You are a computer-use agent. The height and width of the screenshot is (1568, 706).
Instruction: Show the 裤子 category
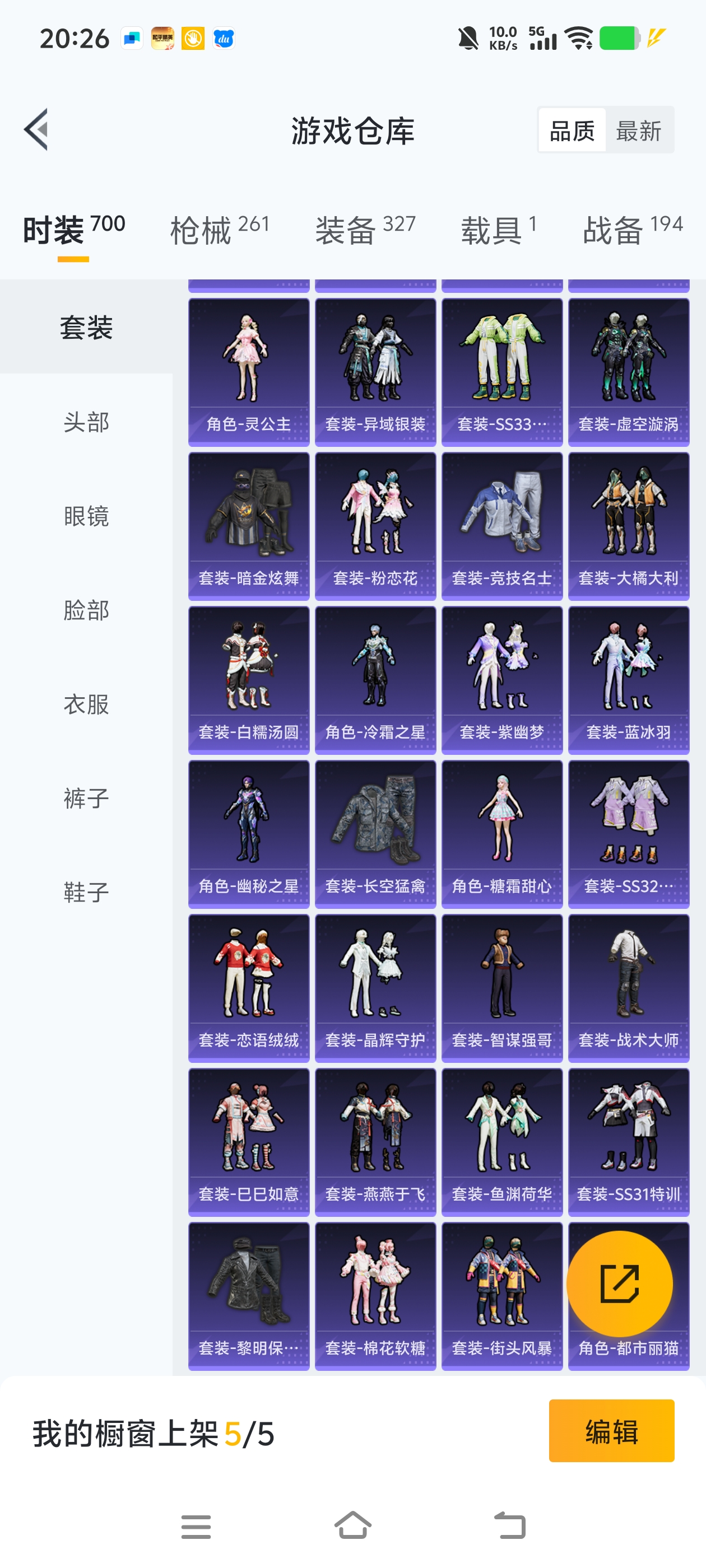click(x=86, y=798)
